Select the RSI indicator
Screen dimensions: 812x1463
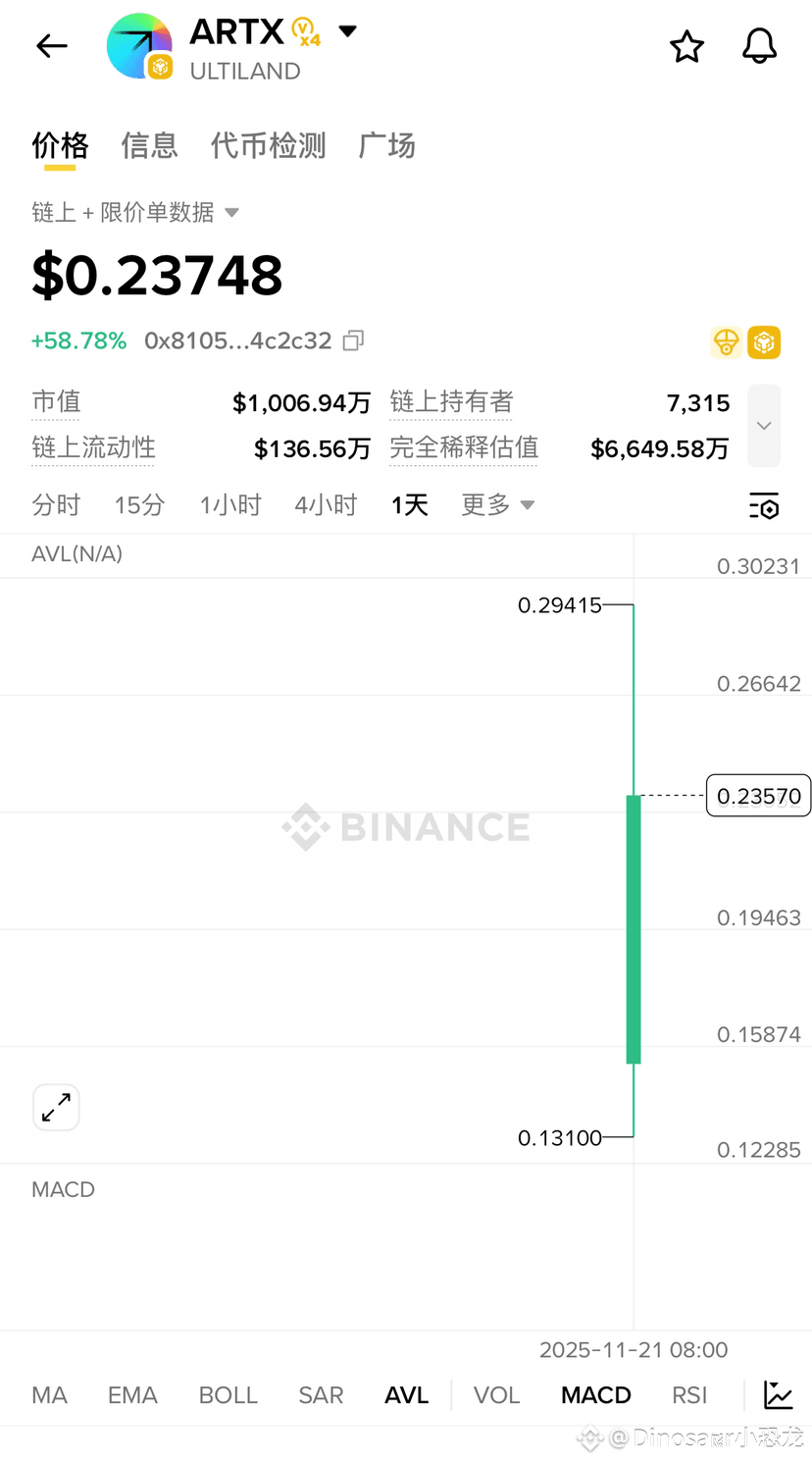689,1395
